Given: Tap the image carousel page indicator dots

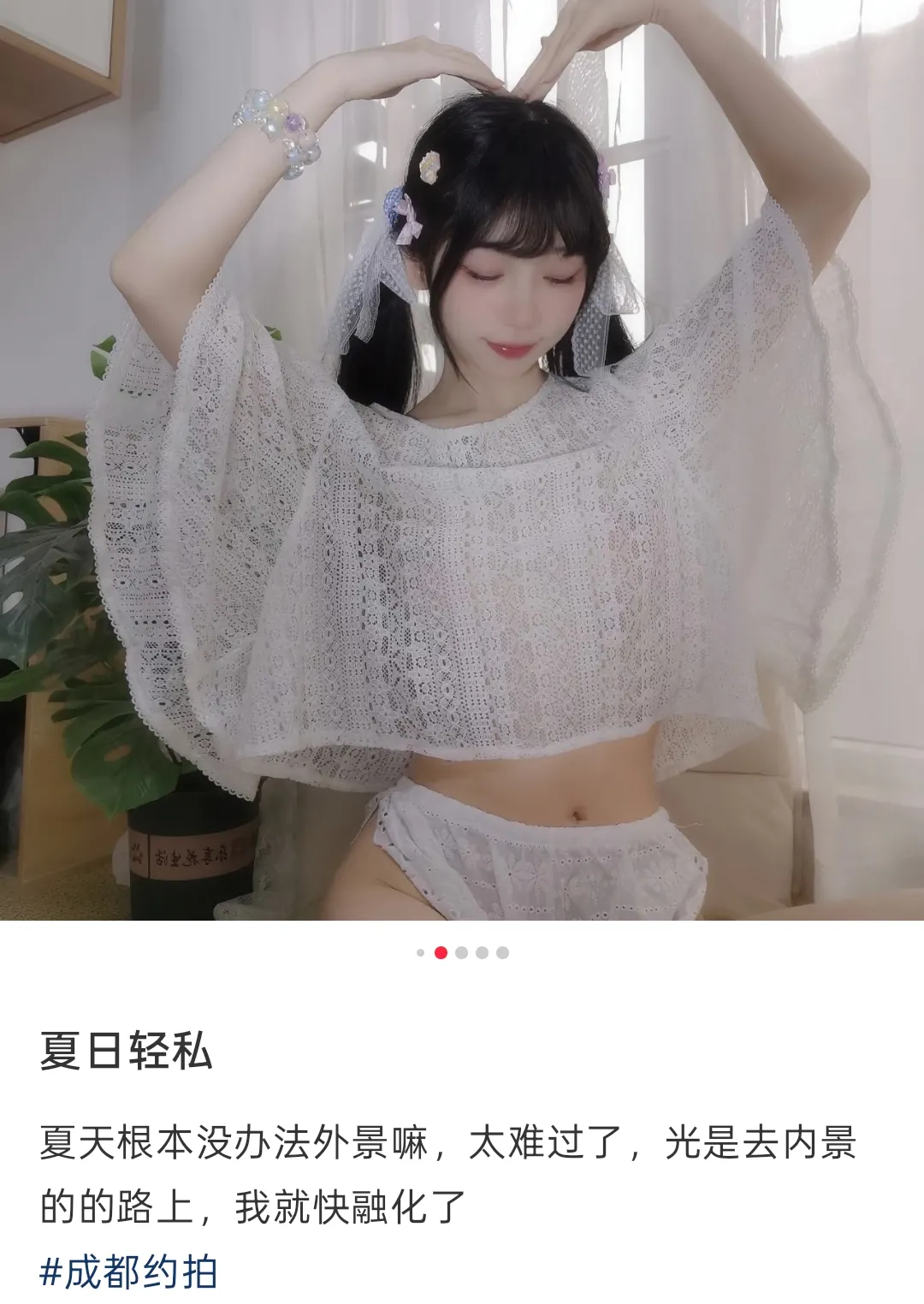Looking at the screenshot, I should [462, 952].
